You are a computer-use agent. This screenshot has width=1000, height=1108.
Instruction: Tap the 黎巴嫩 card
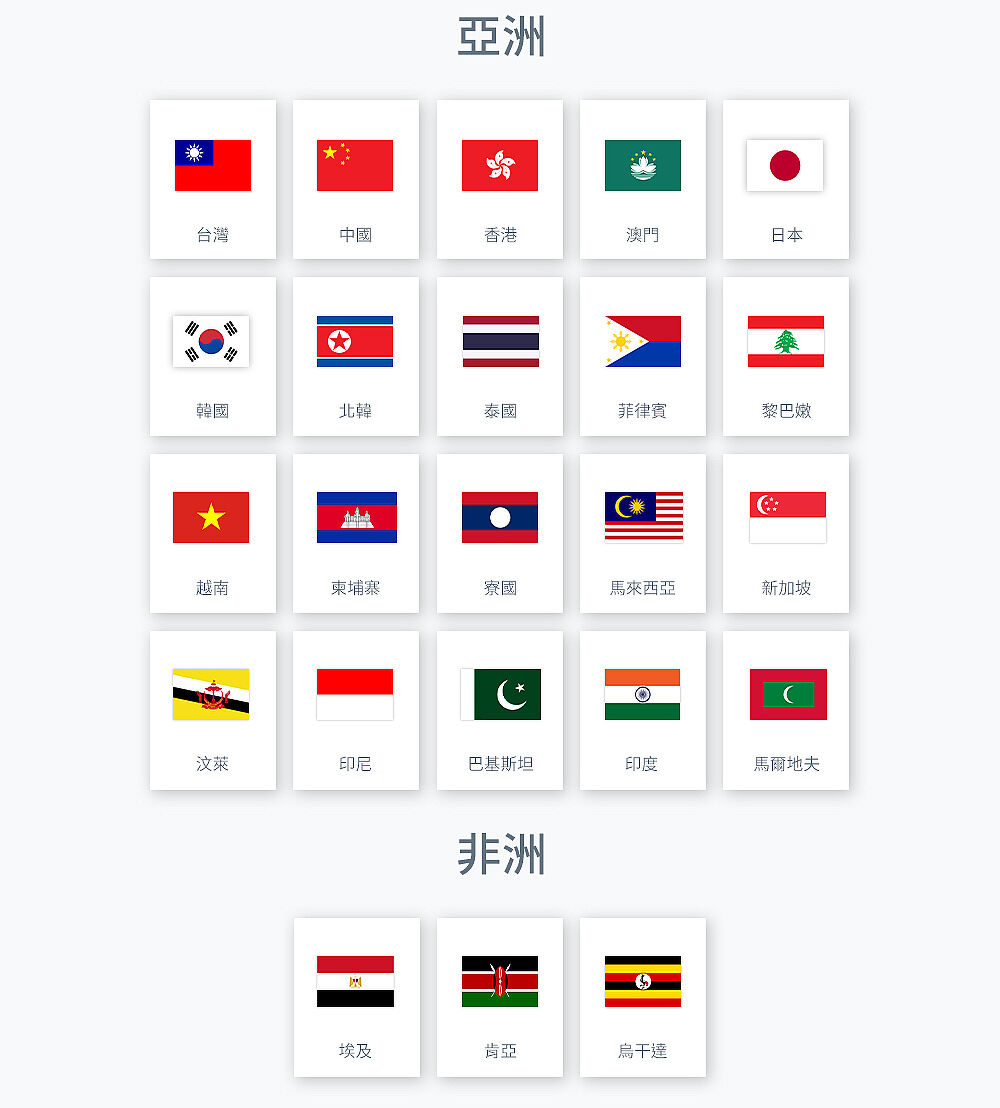(786, 357)
